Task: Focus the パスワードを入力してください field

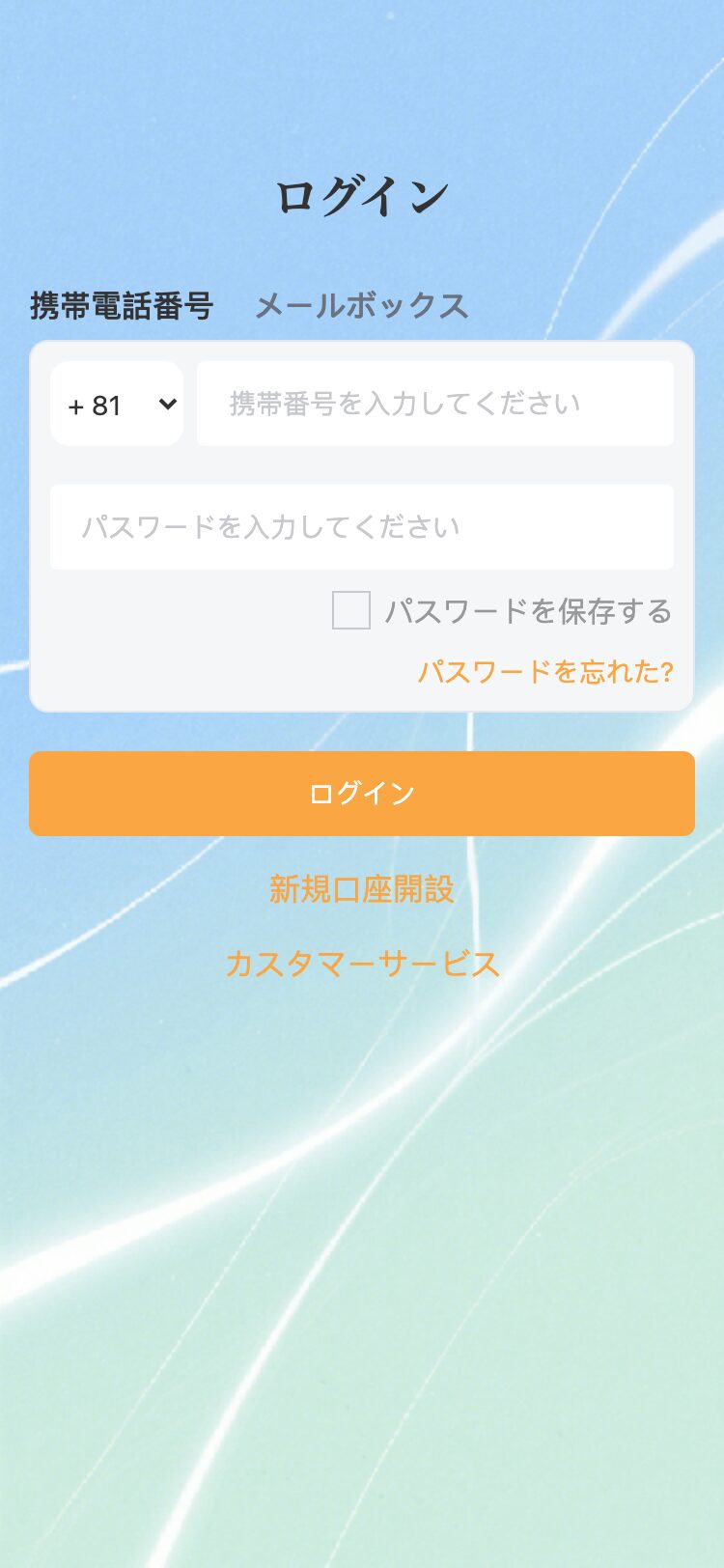Action: point(361,526)
